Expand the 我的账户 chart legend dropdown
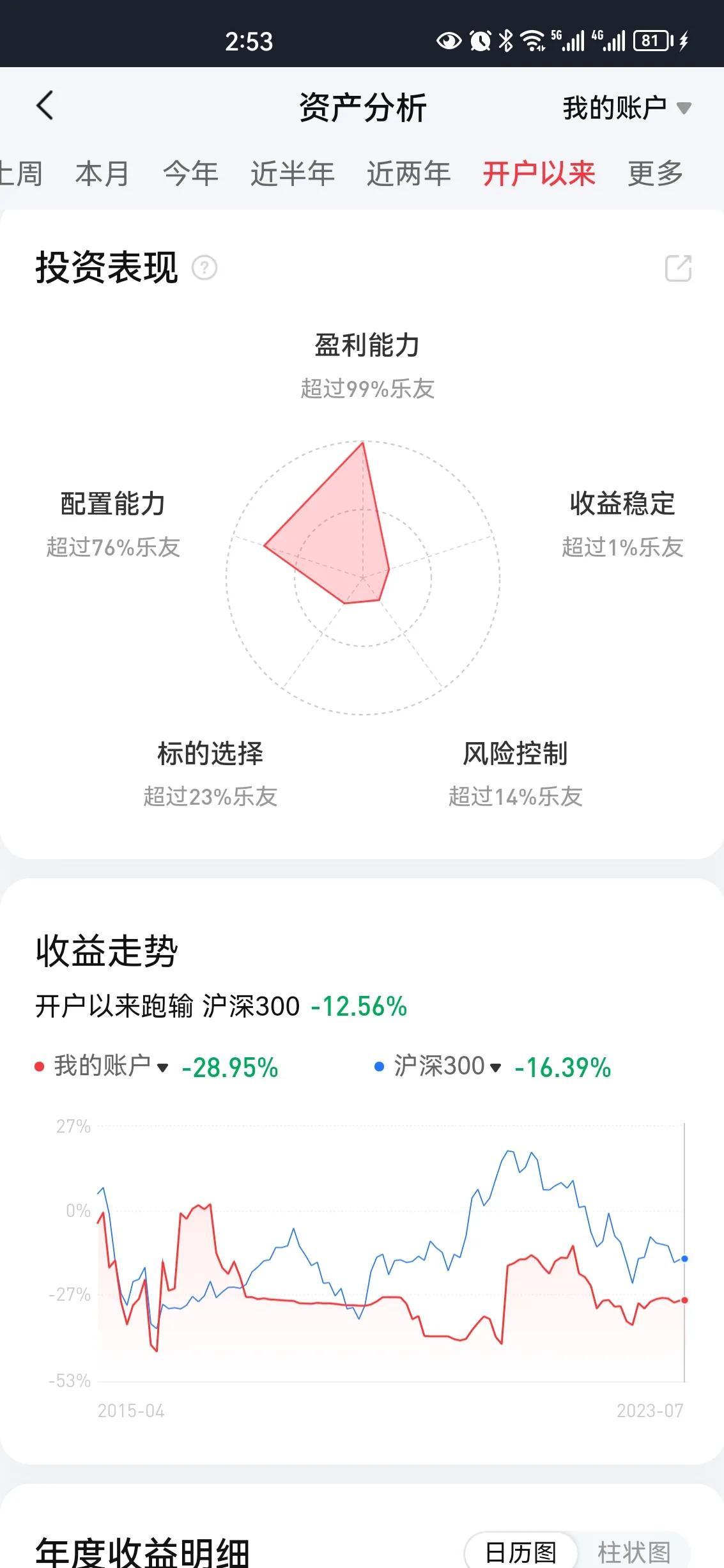This screenshot has width=724, height=1568. pyautogui.click(x=162, y=1067)
